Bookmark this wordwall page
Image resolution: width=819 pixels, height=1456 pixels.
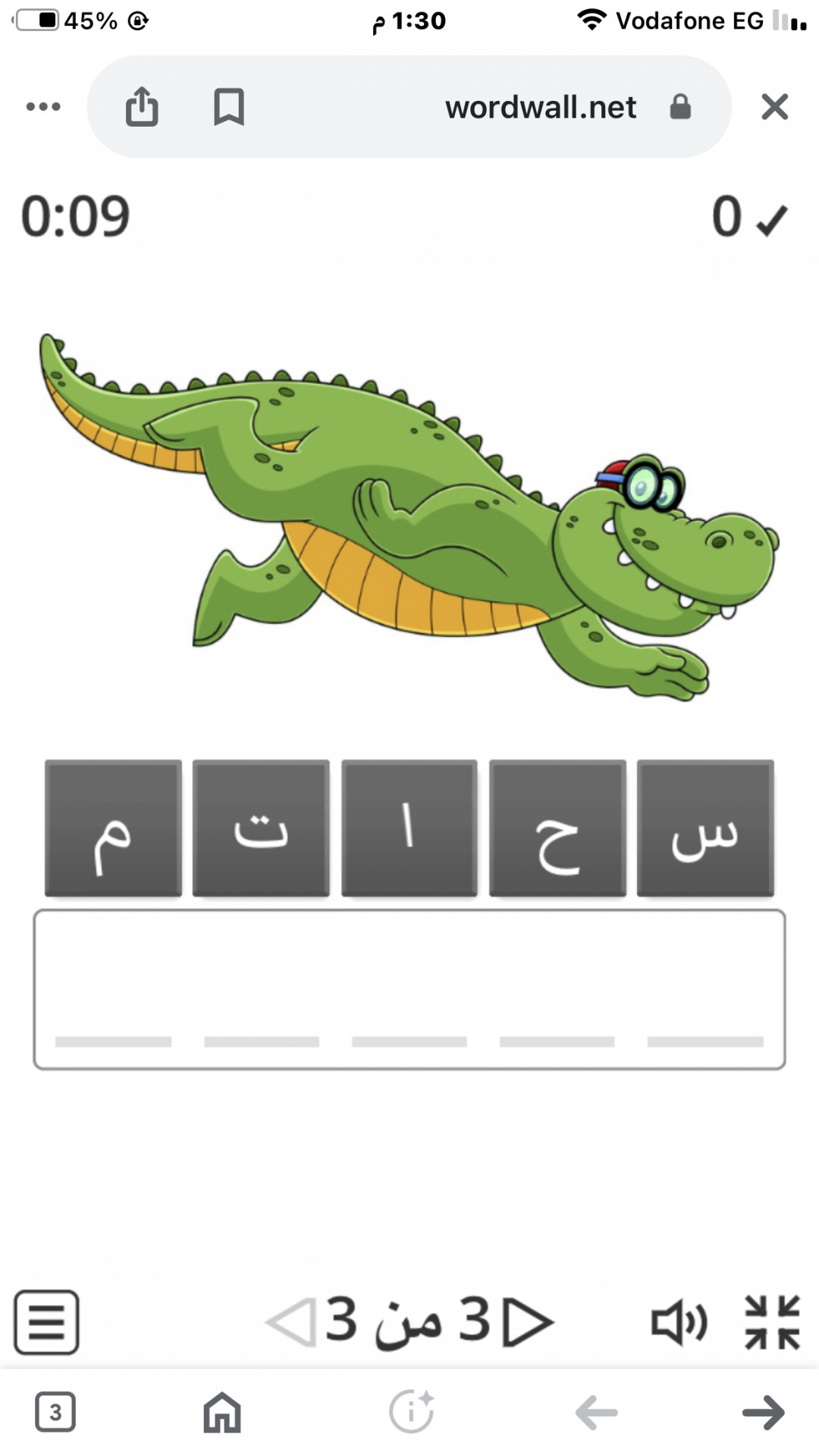tap(228, 107)
